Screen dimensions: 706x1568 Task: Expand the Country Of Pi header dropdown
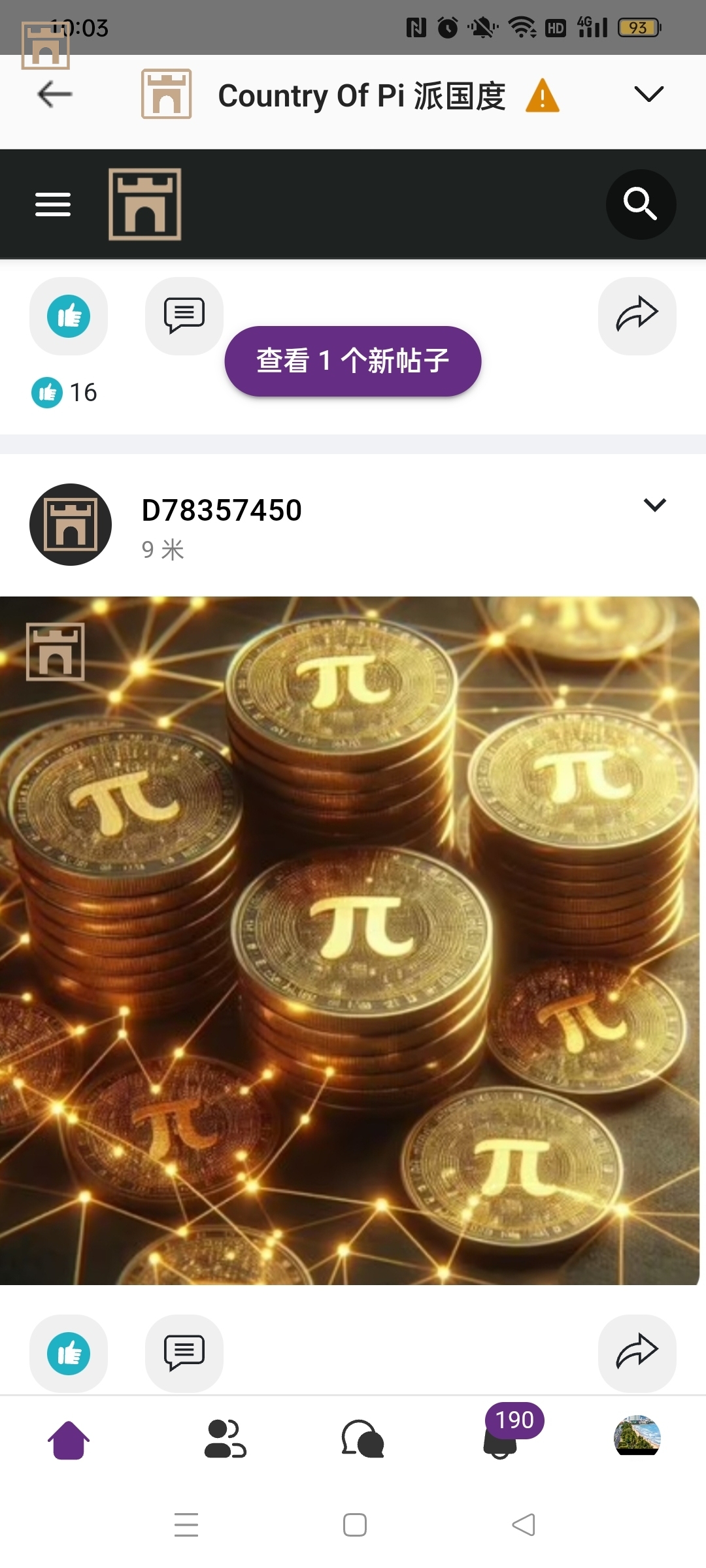648,95
